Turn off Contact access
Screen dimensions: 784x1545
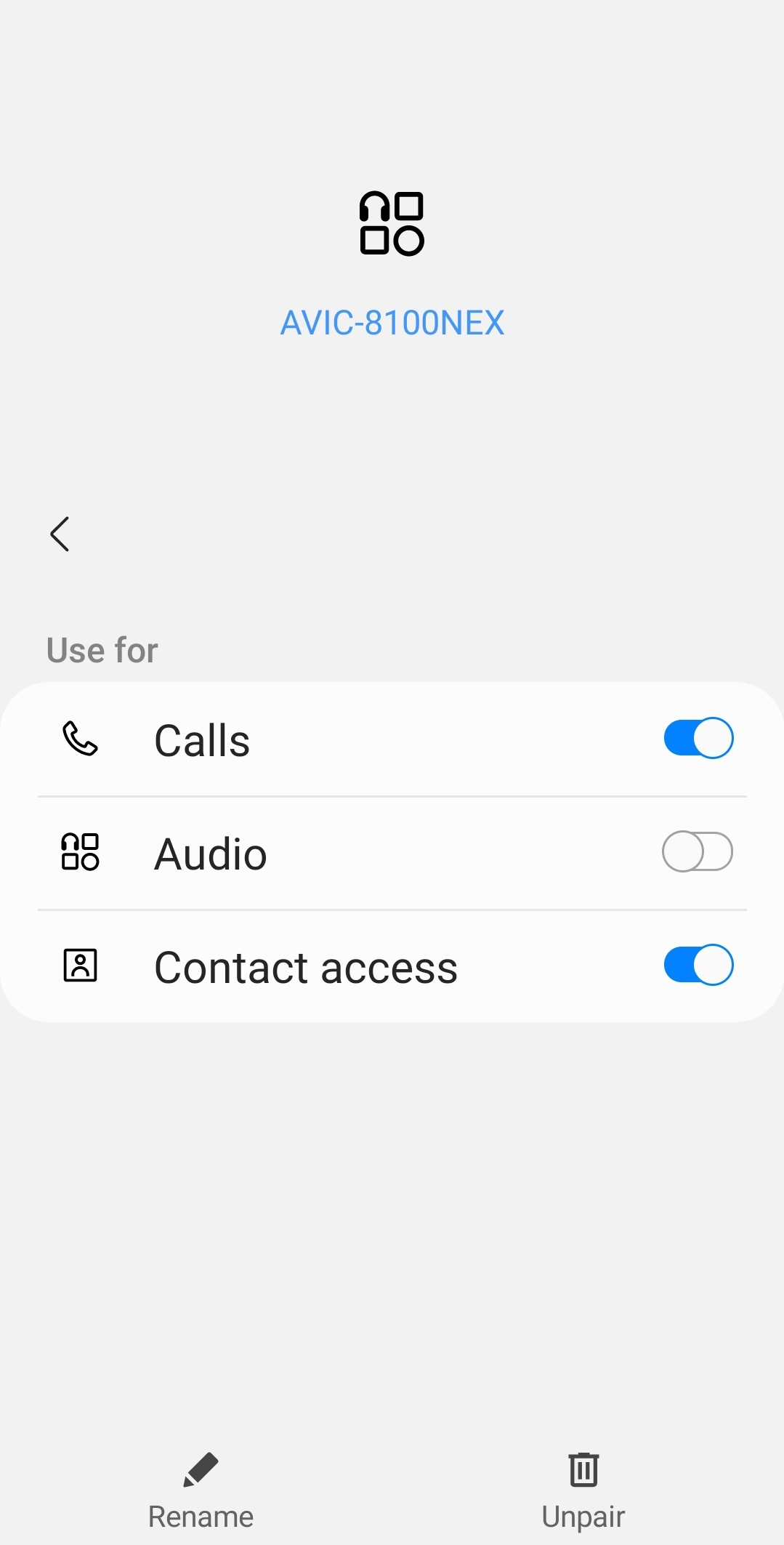pyautogui.click(x=697, y=965)
